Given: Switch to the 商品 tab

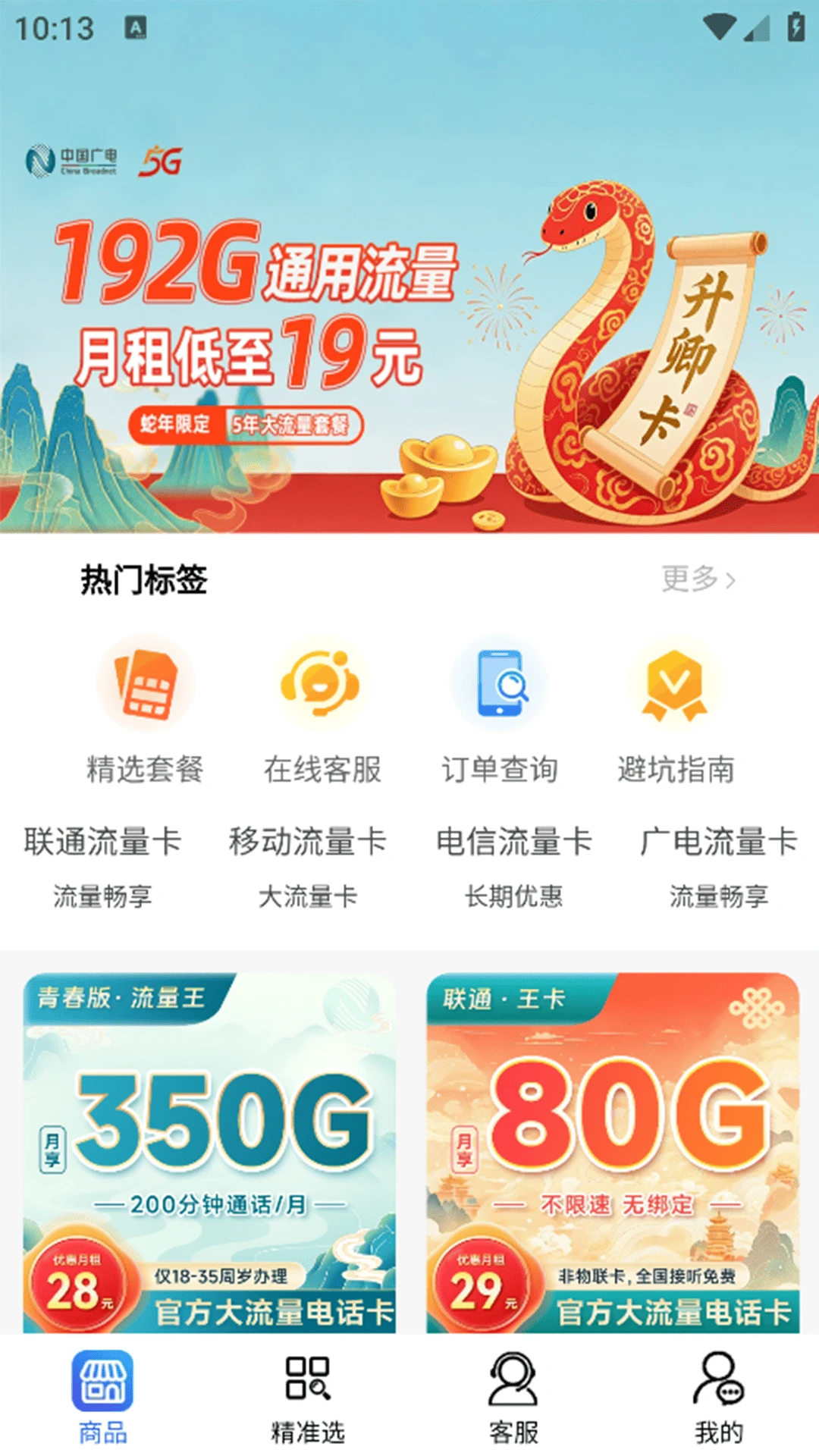Looking at the screenshot, I should pos(102,1397).
